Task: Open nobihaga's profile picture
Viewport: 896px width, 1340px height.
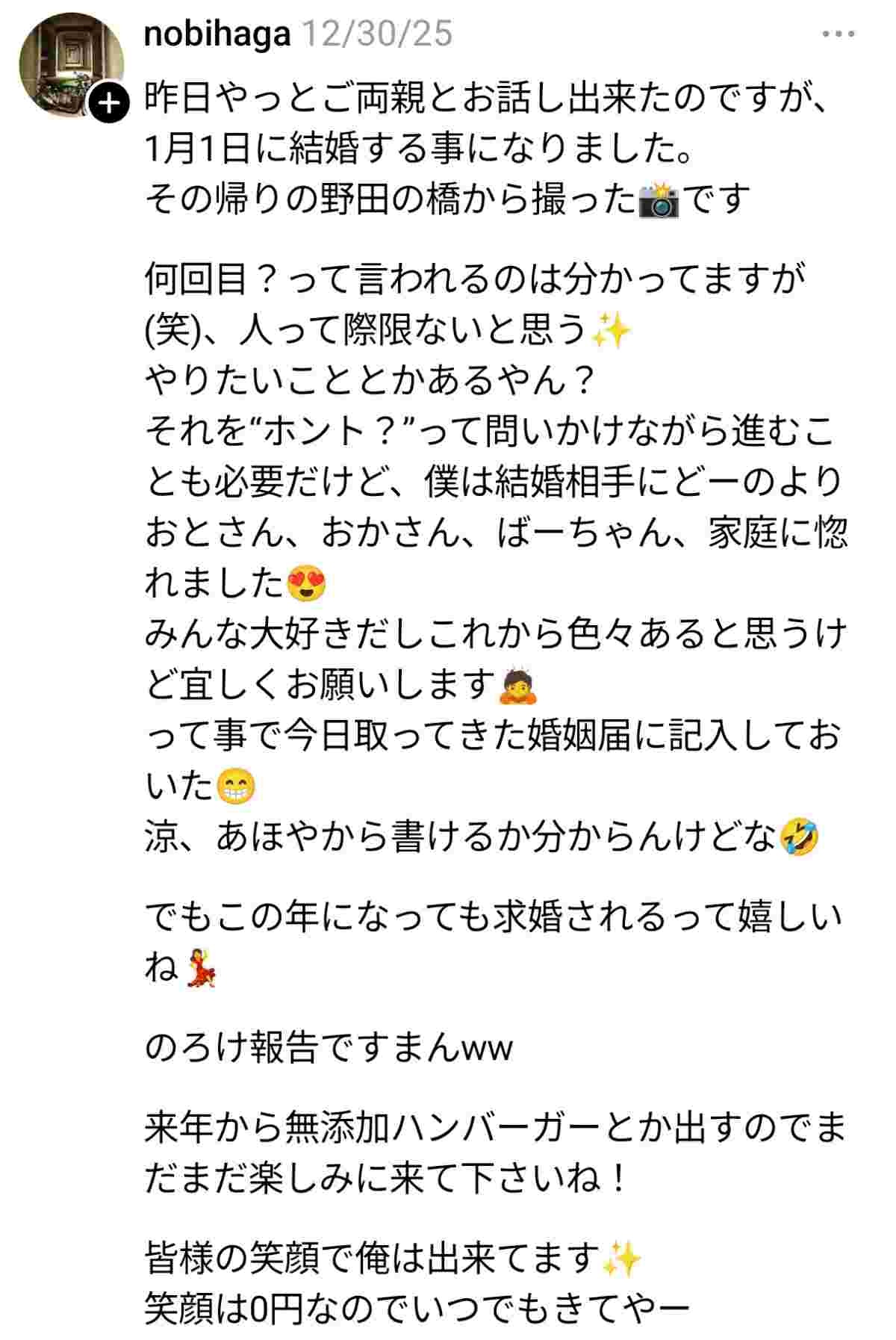Action: click(x=69, y=61)
